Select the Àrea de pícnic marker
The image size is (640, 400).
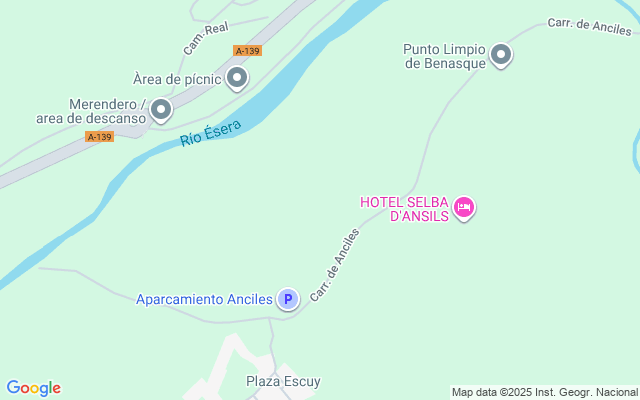(237, 77)
